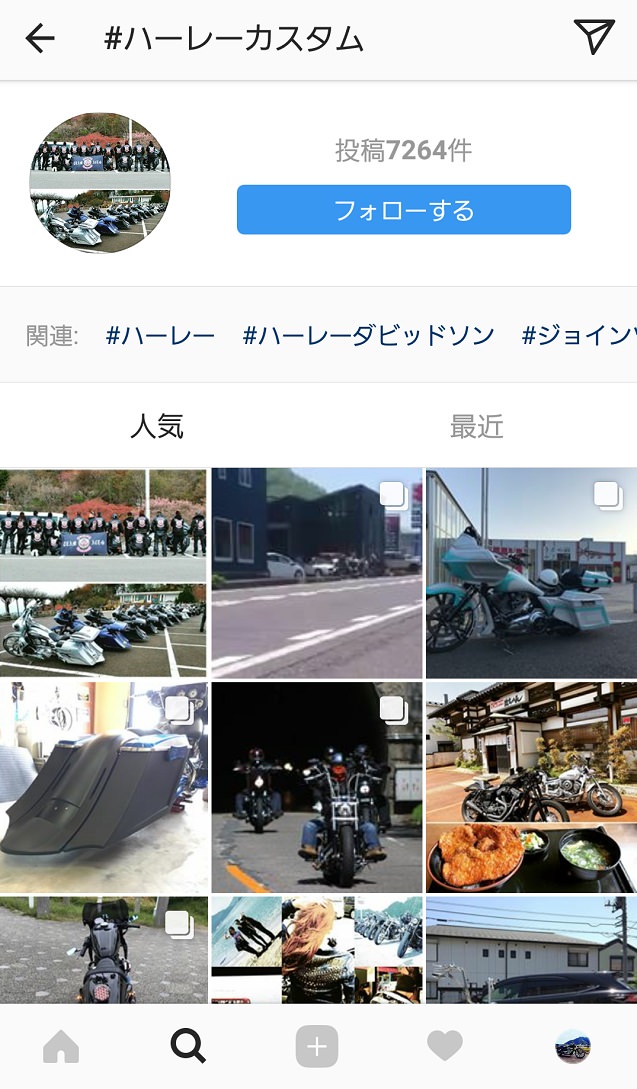
Task: Open the matte black rear fender post
Action: 103,787
